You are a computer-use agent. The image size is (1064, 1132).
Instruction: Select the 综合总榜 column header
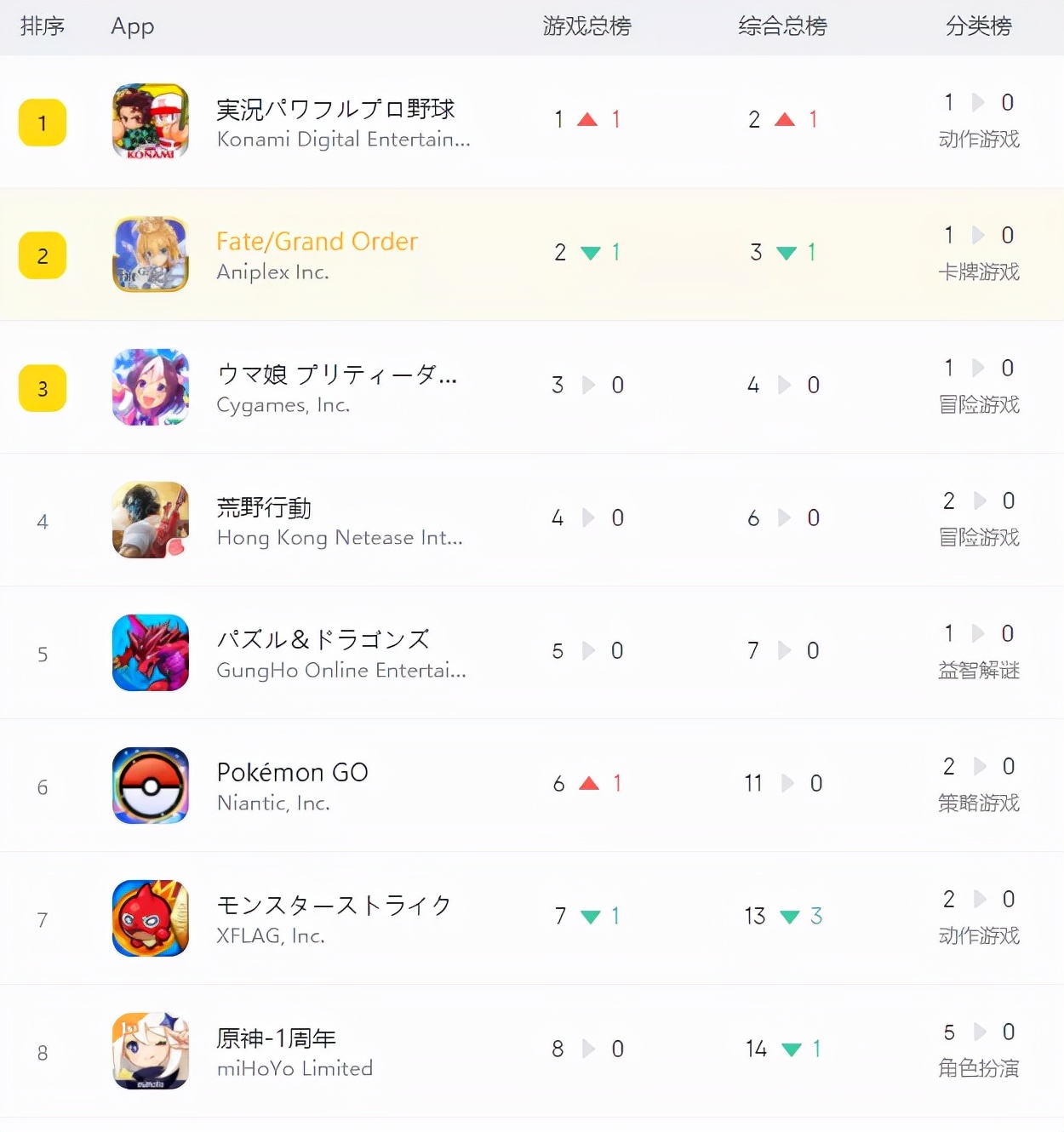click(x=781, y=26)
